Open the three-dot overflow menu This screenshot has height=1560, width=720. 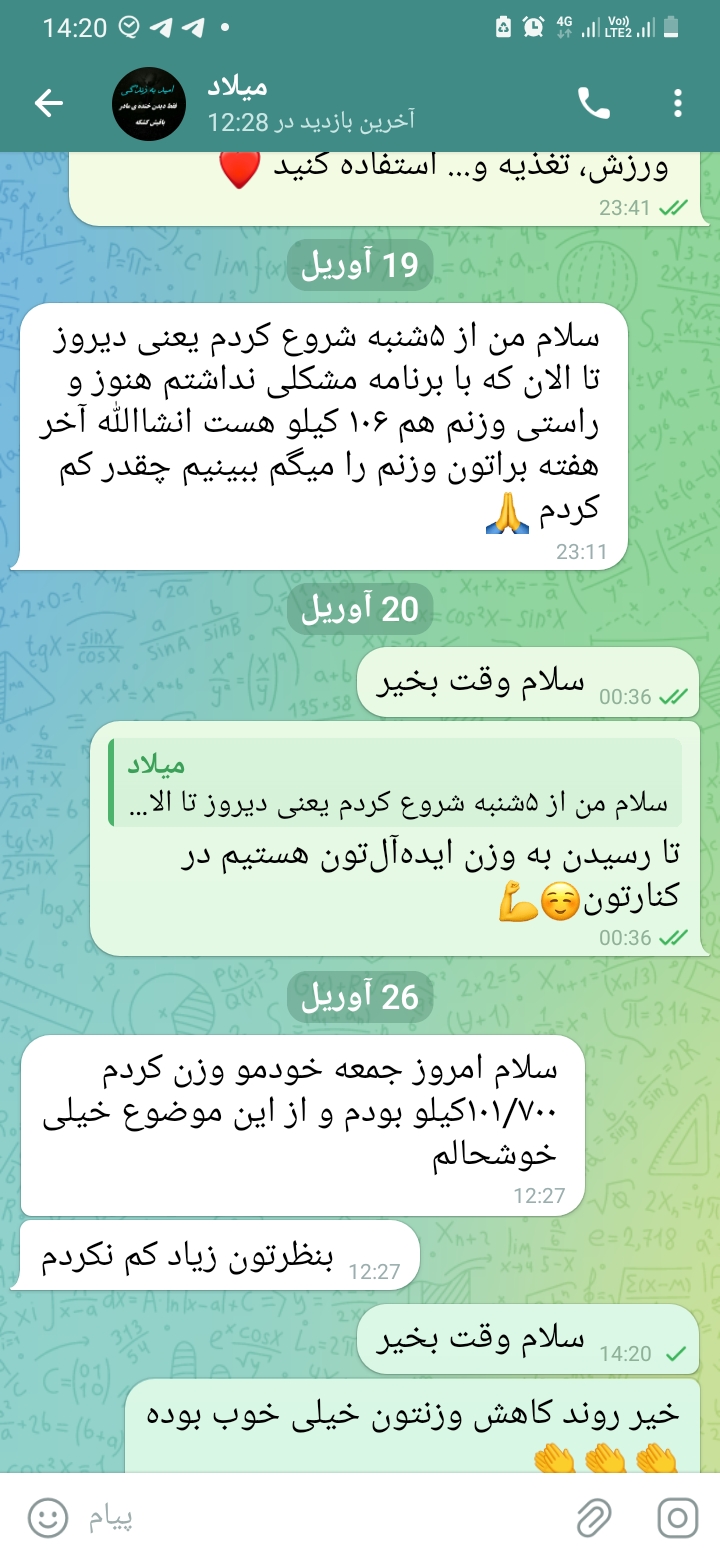(x=678, y=103)
